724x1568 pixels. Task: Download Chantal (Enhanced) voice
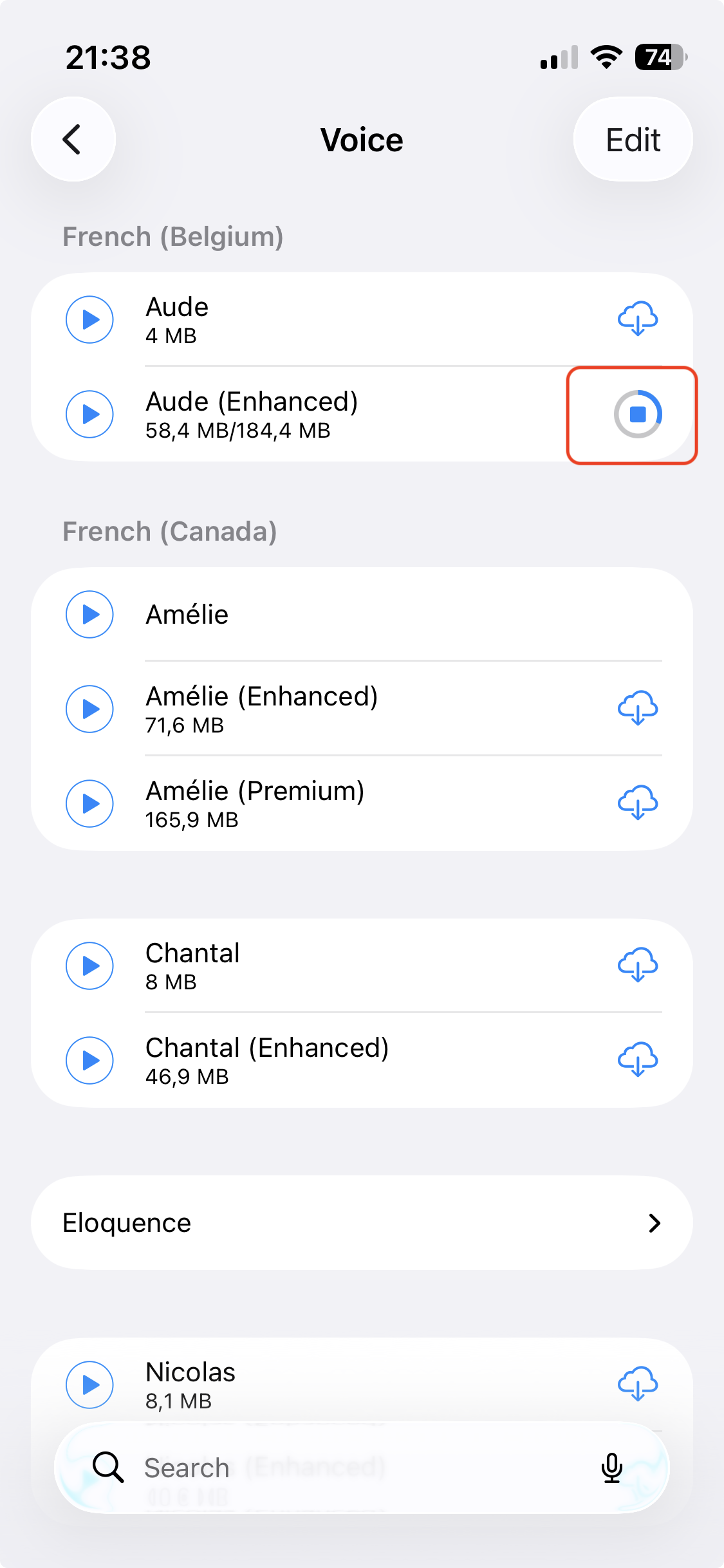(x=638, y=1061)
